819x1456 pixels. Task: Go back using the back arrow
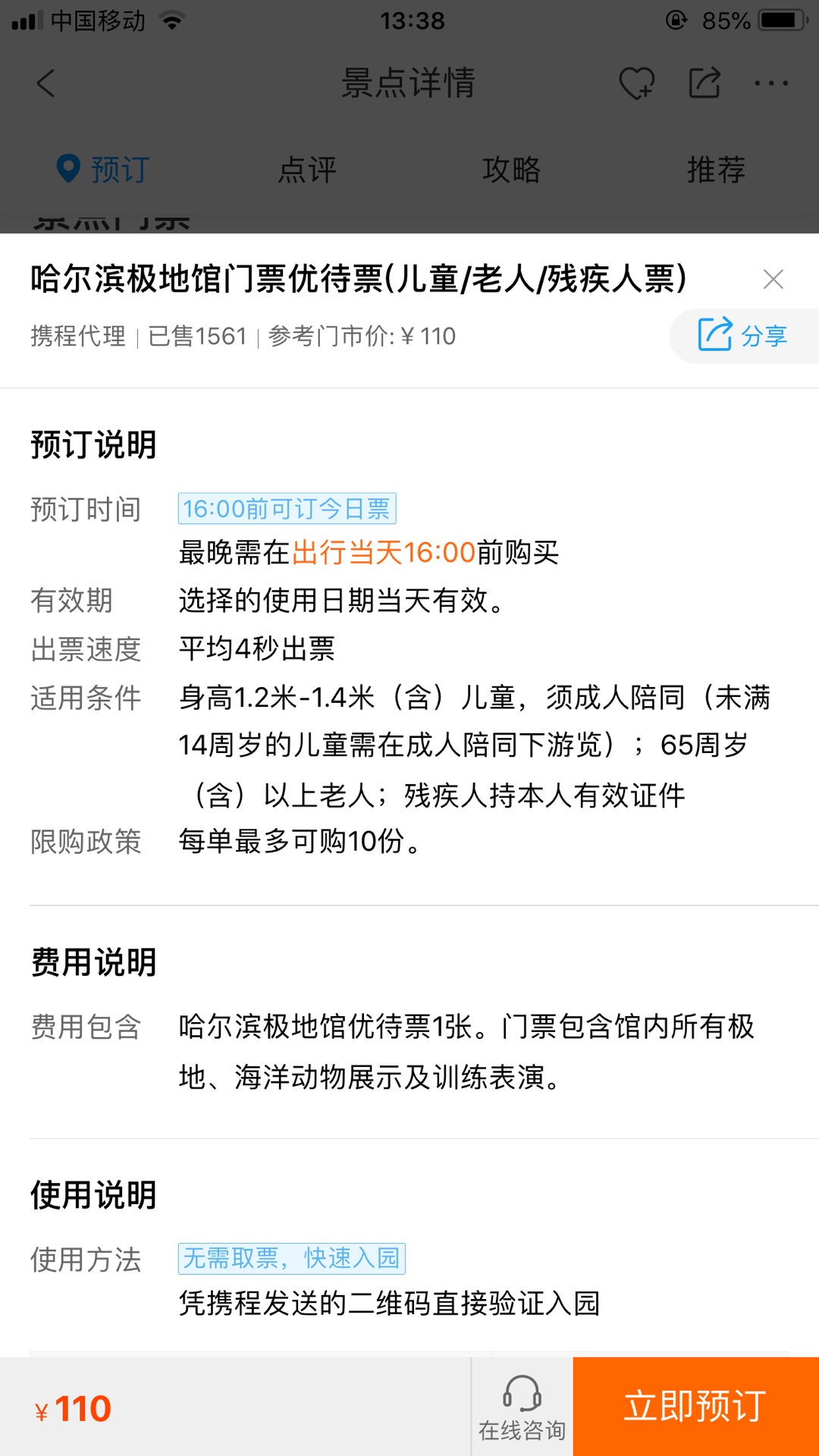[45, 83]
